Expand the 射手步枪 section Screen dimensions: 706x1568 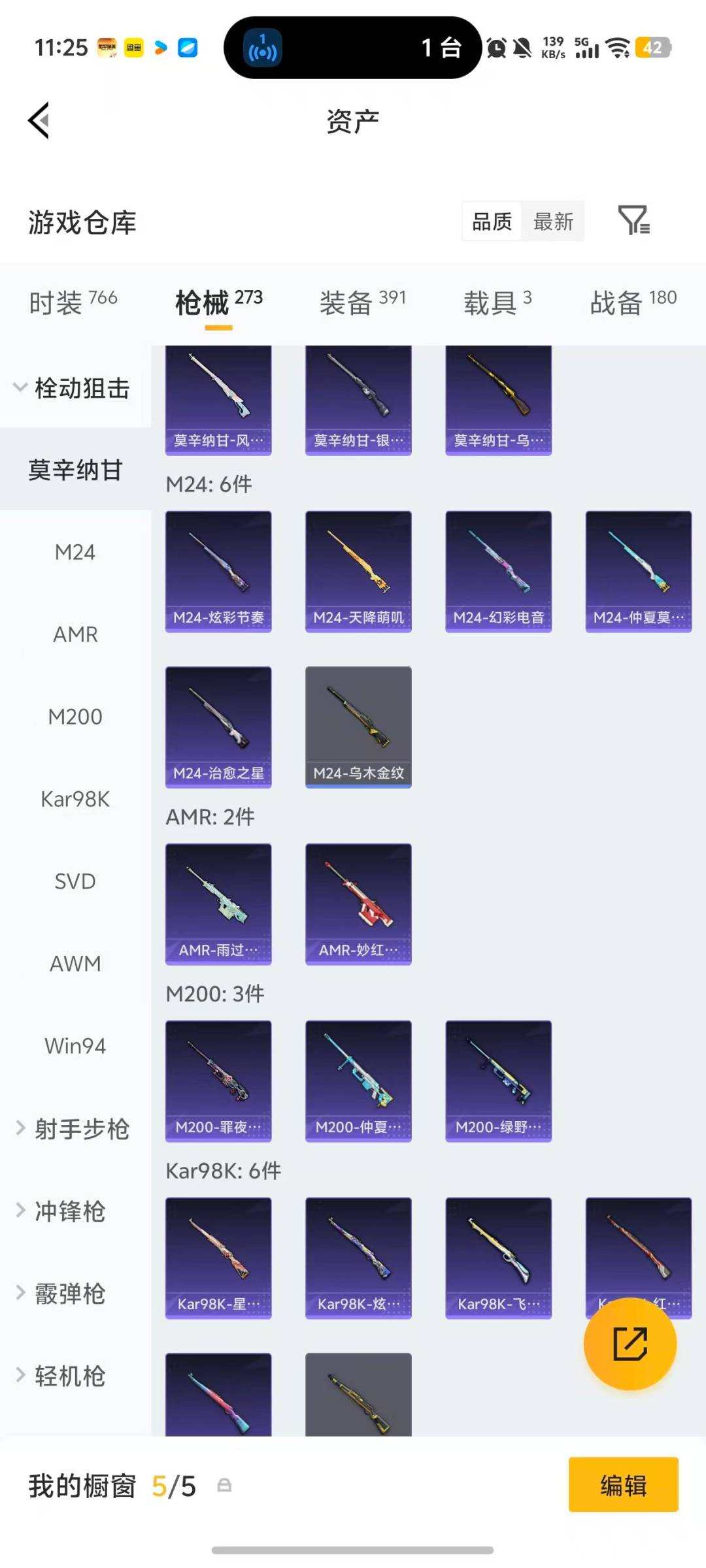click(x=74, y=1128)
